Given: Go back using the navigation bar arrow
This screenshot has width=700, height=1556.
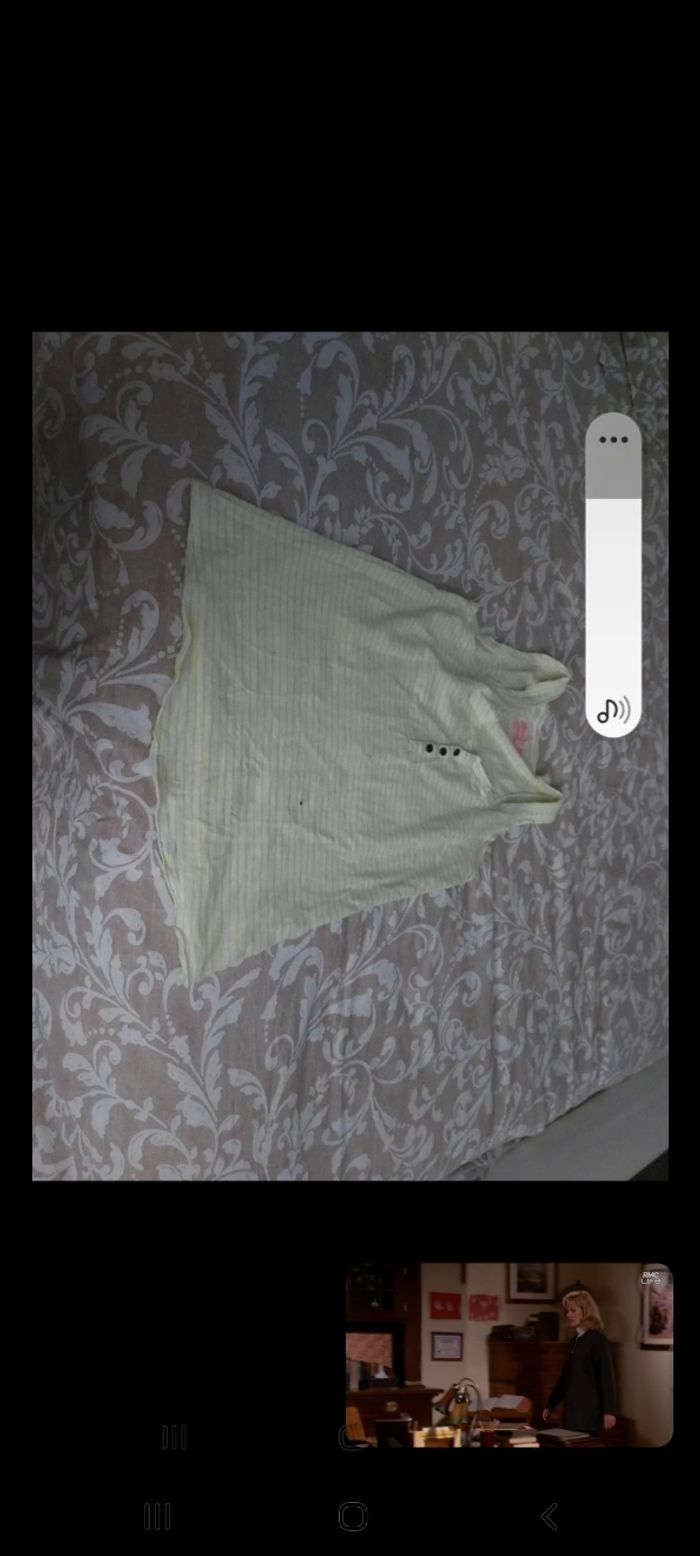Looking at the screenshot, I should (x=548, y=1516).
